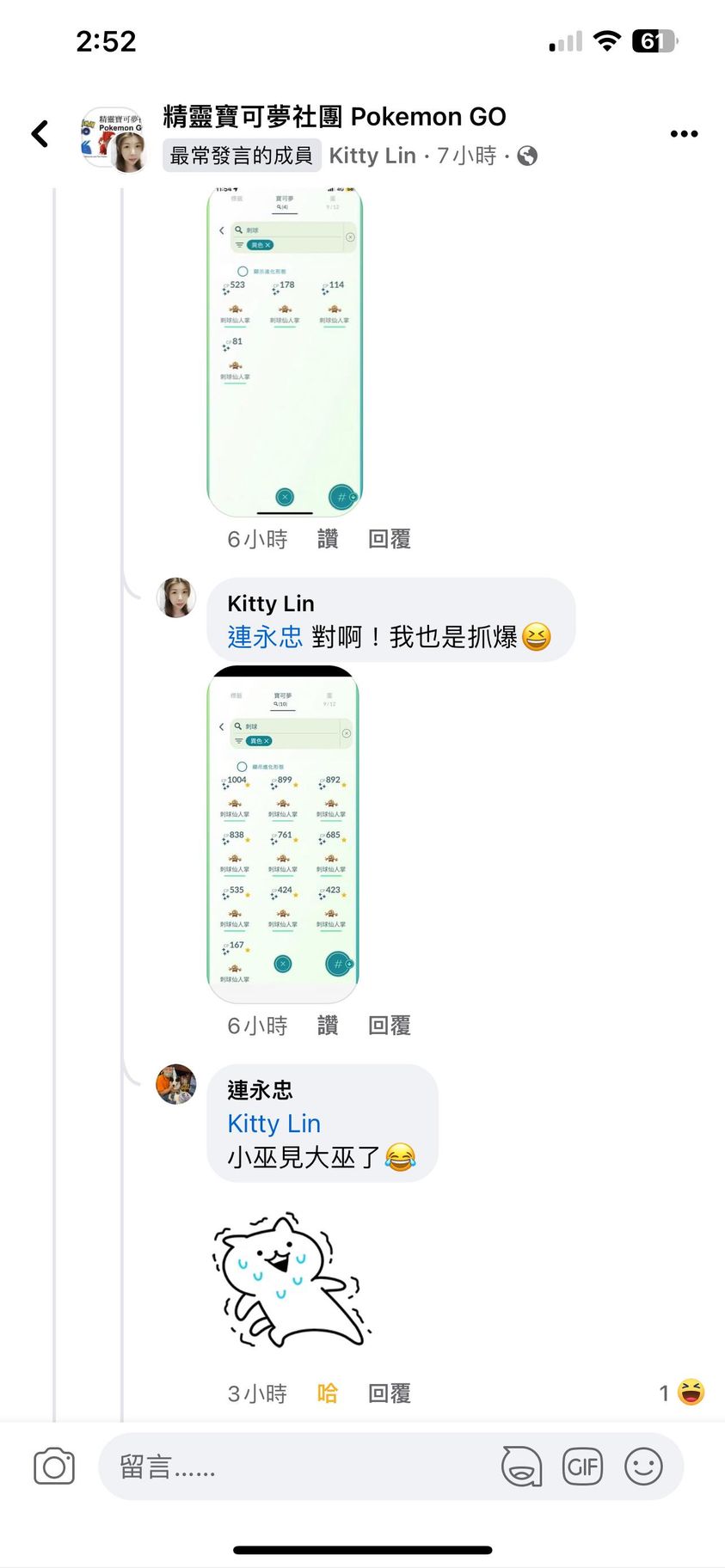Reply to Kitty Lin's 我也是抓爆 comment

tap(389, 1026)
